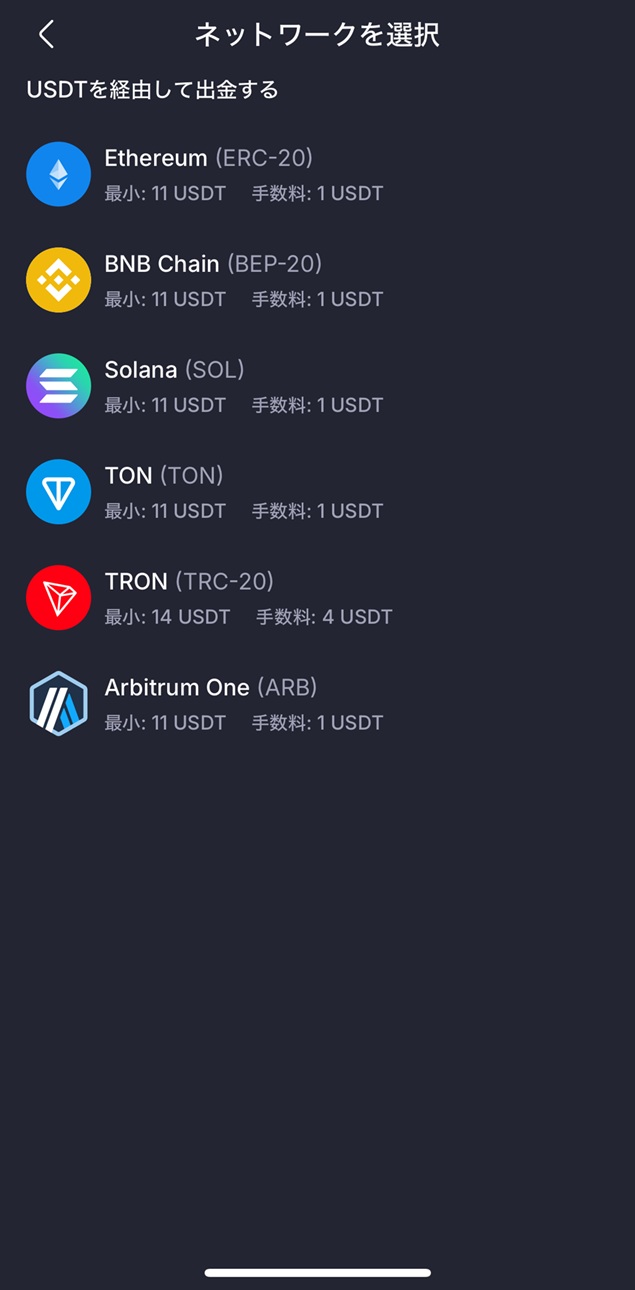The image size is (635, 1290).
Task: Select Arbitrum One (ARB) network
Action: click(x=210, y=704)
